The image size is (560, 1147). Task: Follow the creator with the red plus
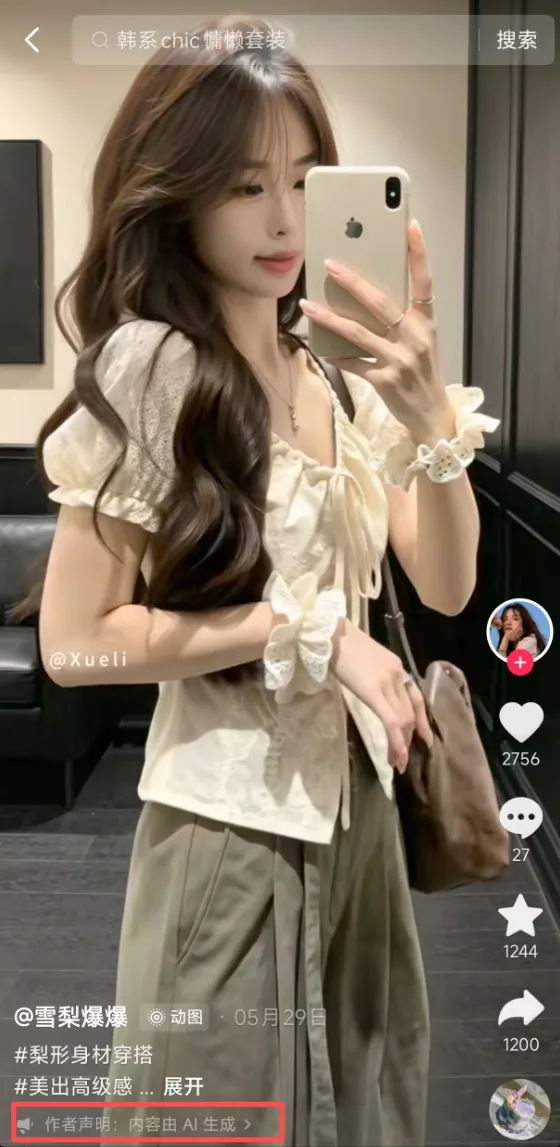pyautogui.click(x=520, y=663)
